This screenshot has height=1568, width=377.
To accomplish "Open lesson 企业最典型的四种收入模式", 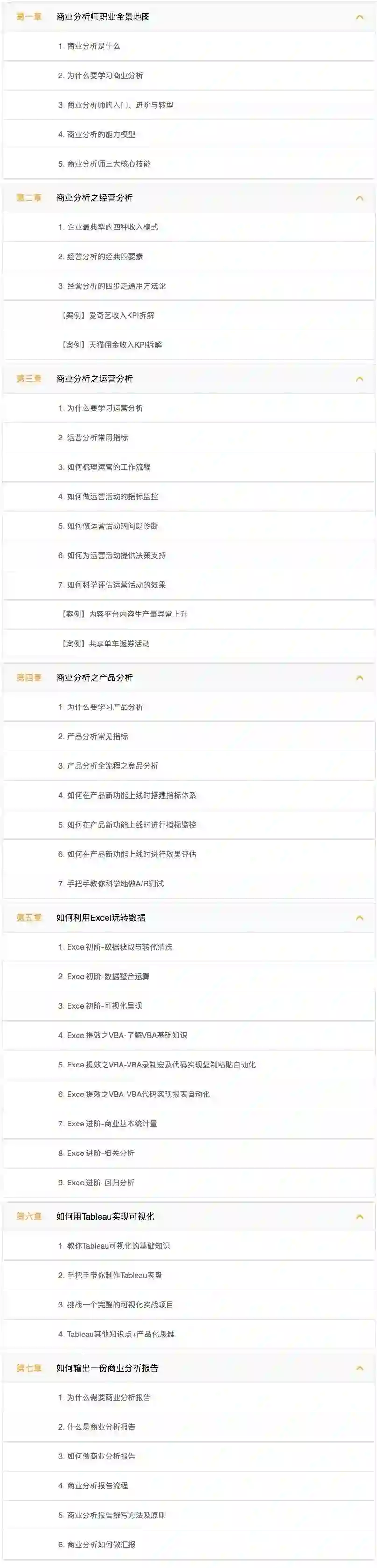I will click(189, 227).
